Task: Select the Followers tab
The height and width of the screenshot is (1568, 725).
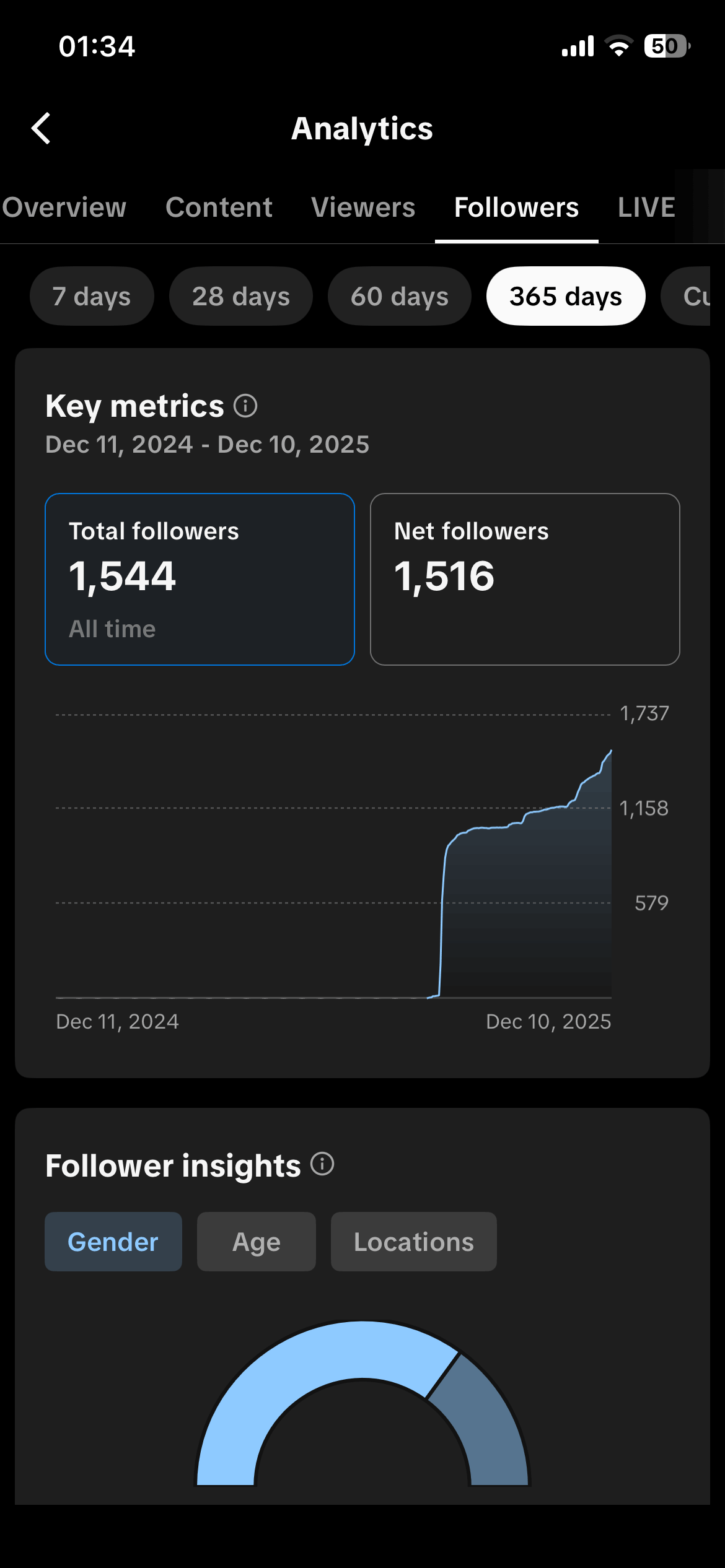Action: (516, 207)
